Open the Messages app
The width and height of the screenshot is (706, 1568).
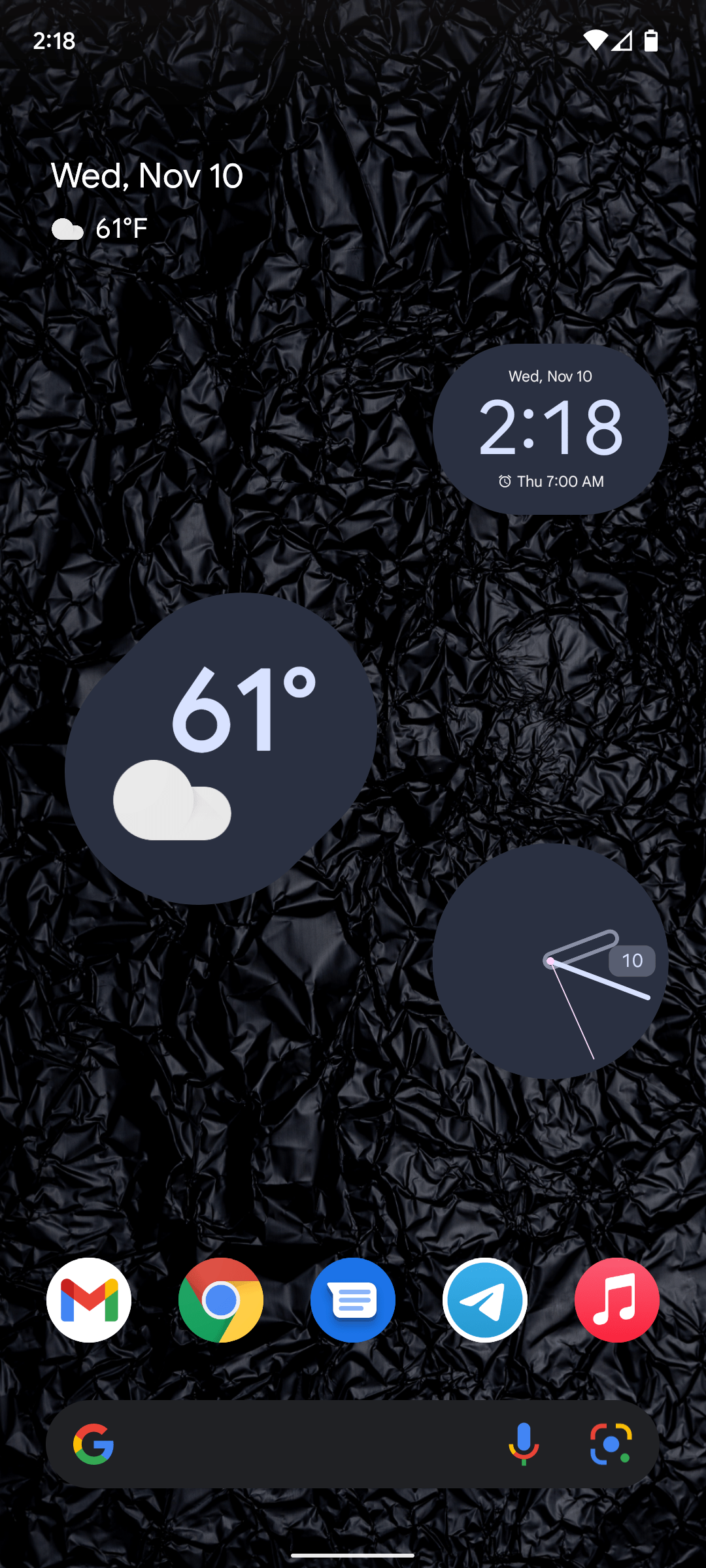[353, 1301]
